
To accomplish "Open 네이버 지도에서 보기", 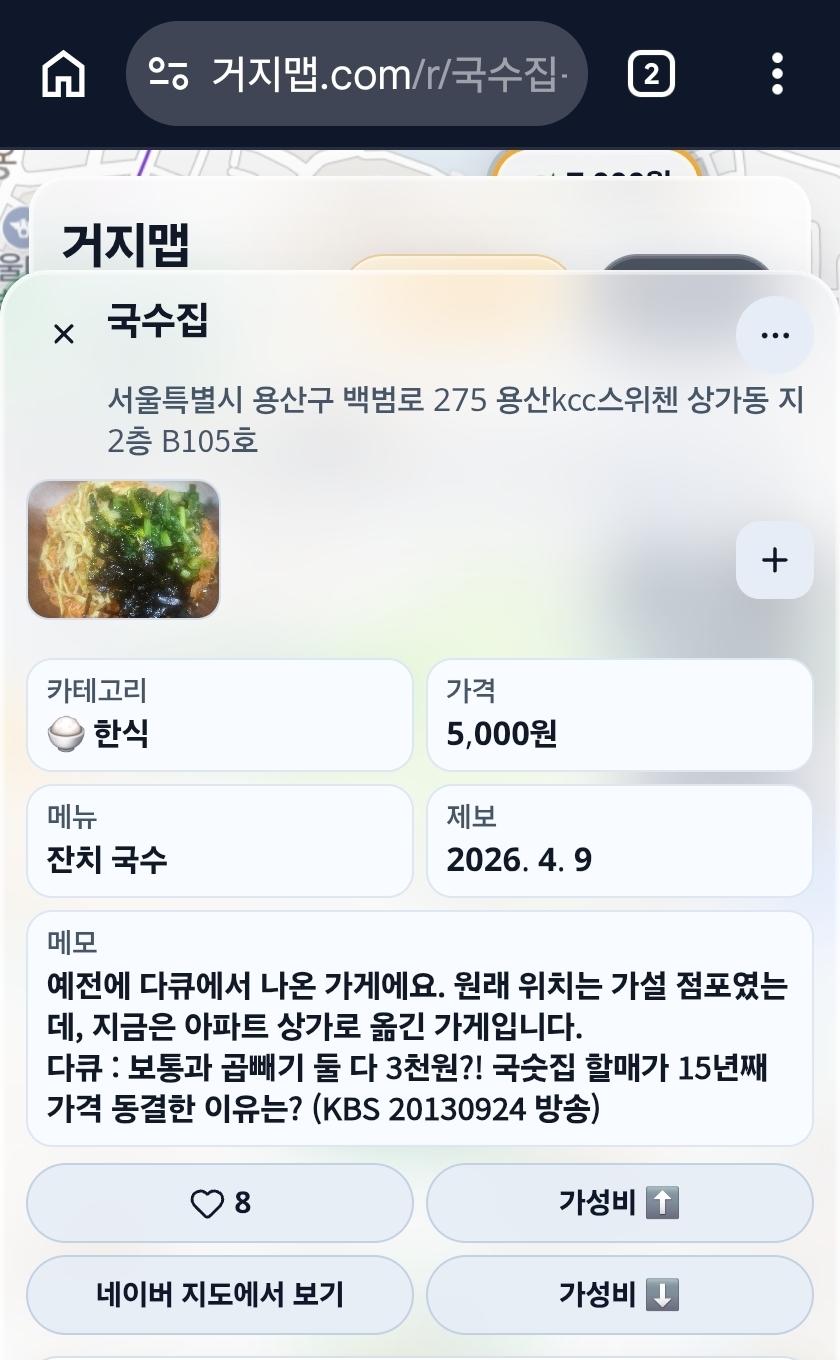I will [219, 1294].
